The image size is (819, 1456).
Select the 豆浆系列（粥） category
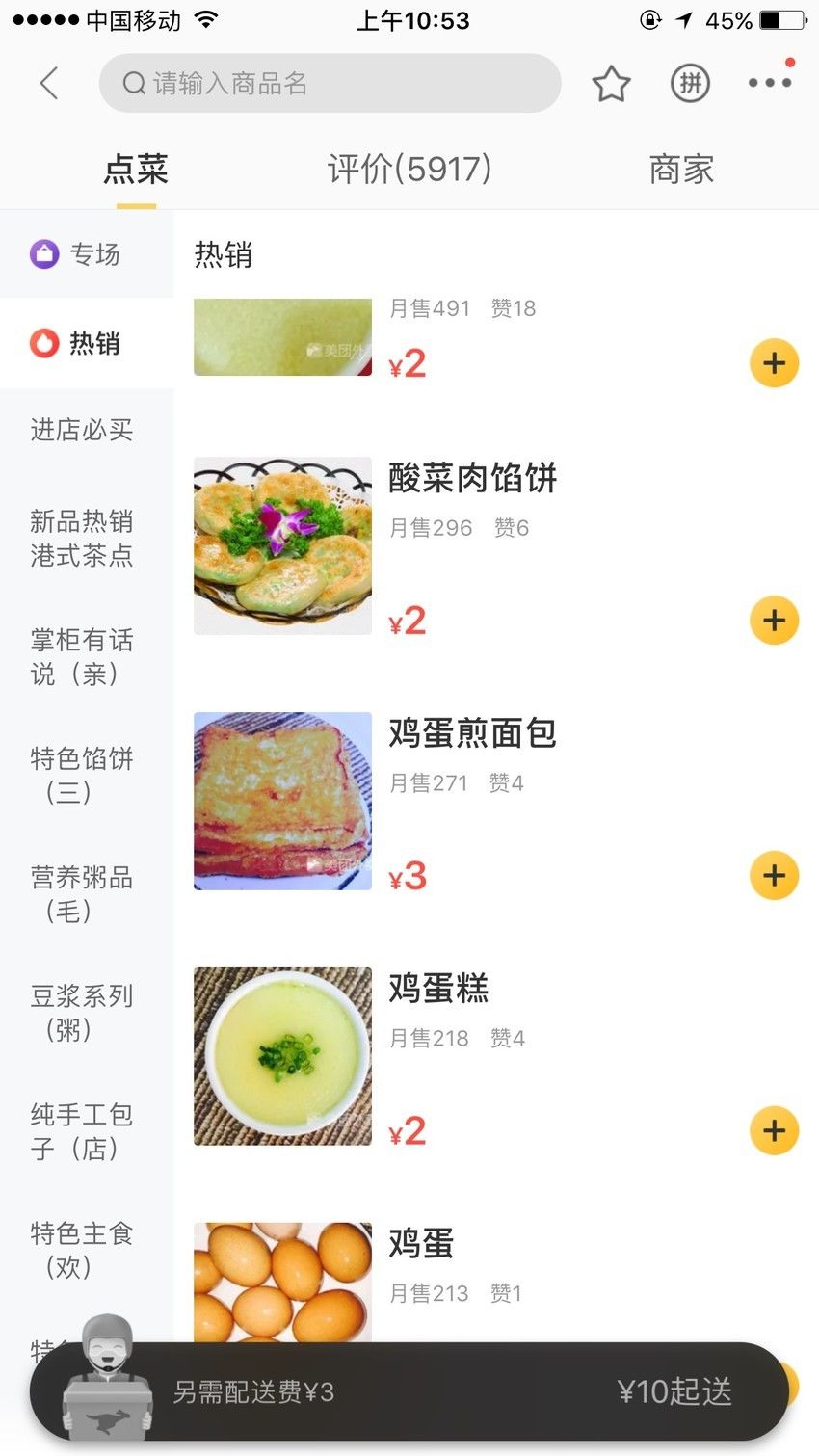(82, 1013)
